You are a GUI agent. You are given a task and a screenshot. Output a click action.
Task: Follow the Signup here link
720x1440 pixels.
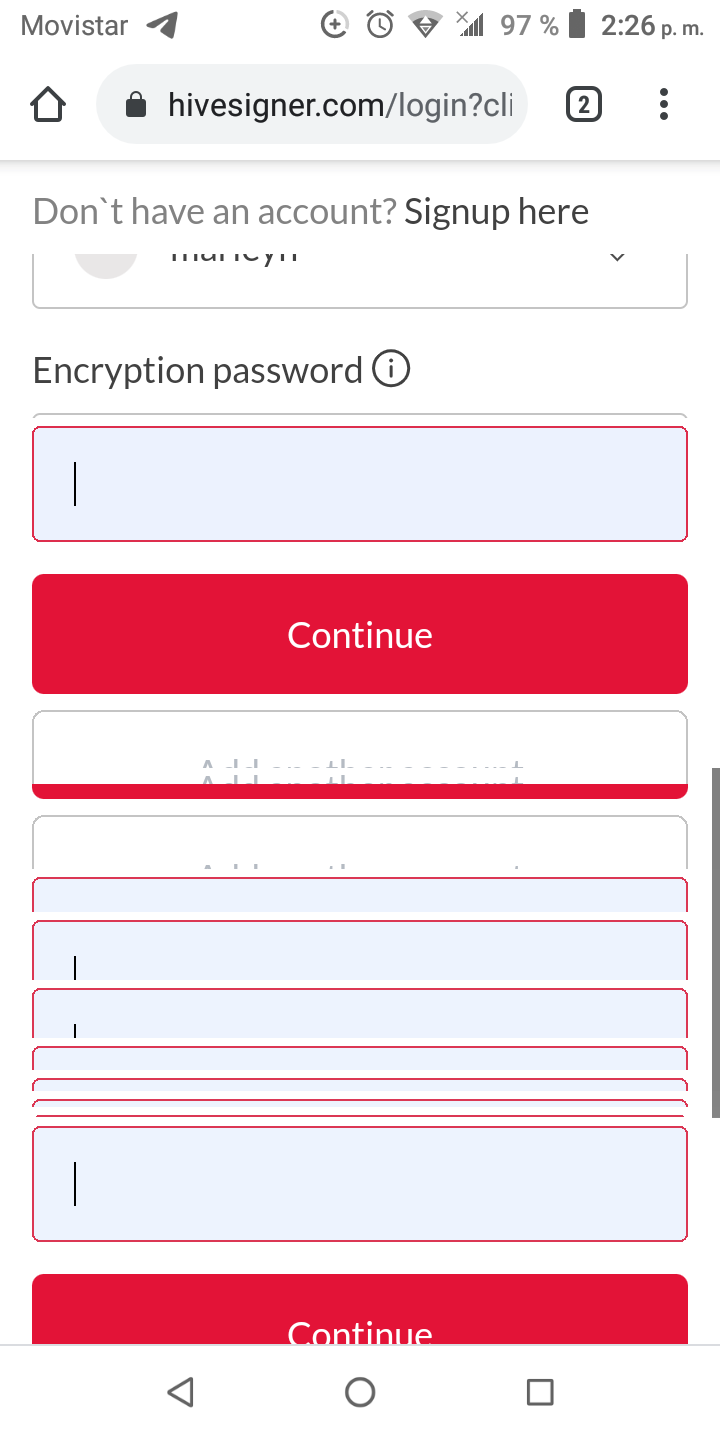point(496,212)
